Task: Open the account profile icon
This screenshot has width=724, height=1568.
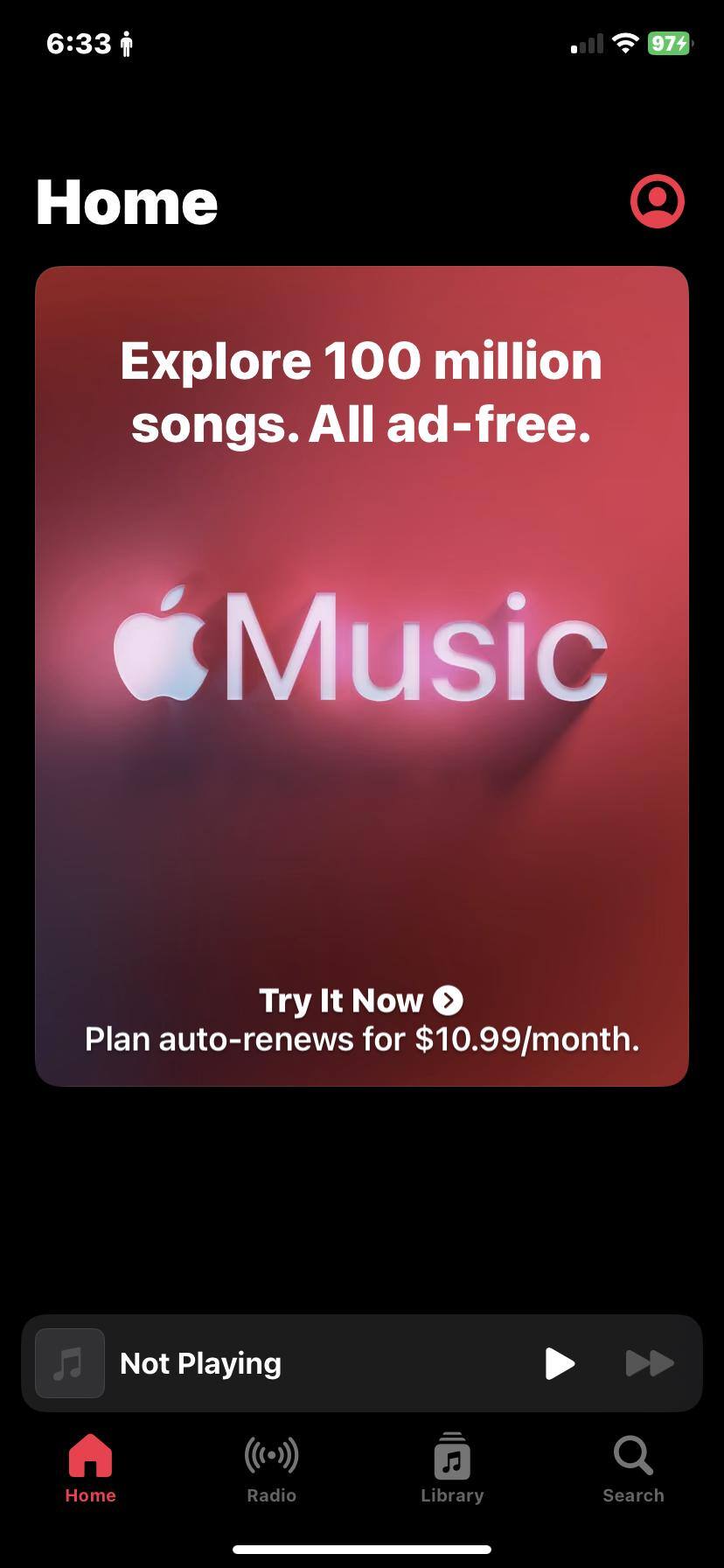Action: (x=657, y=202)
